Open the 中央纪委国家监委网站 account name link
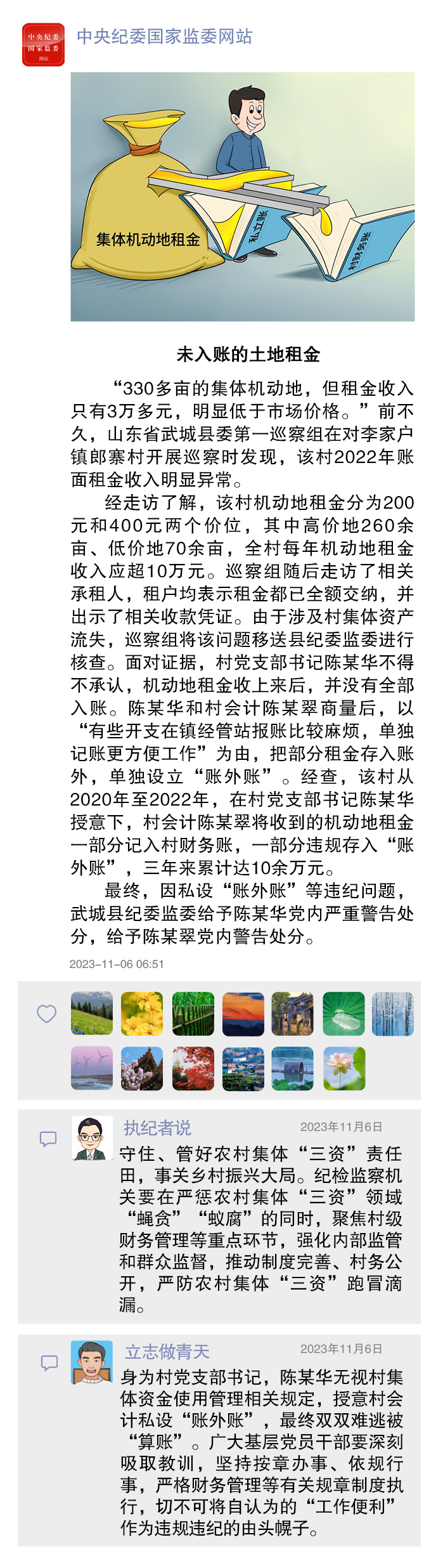443x1568 pixels. pyautogui.click(x=164, y=37)
